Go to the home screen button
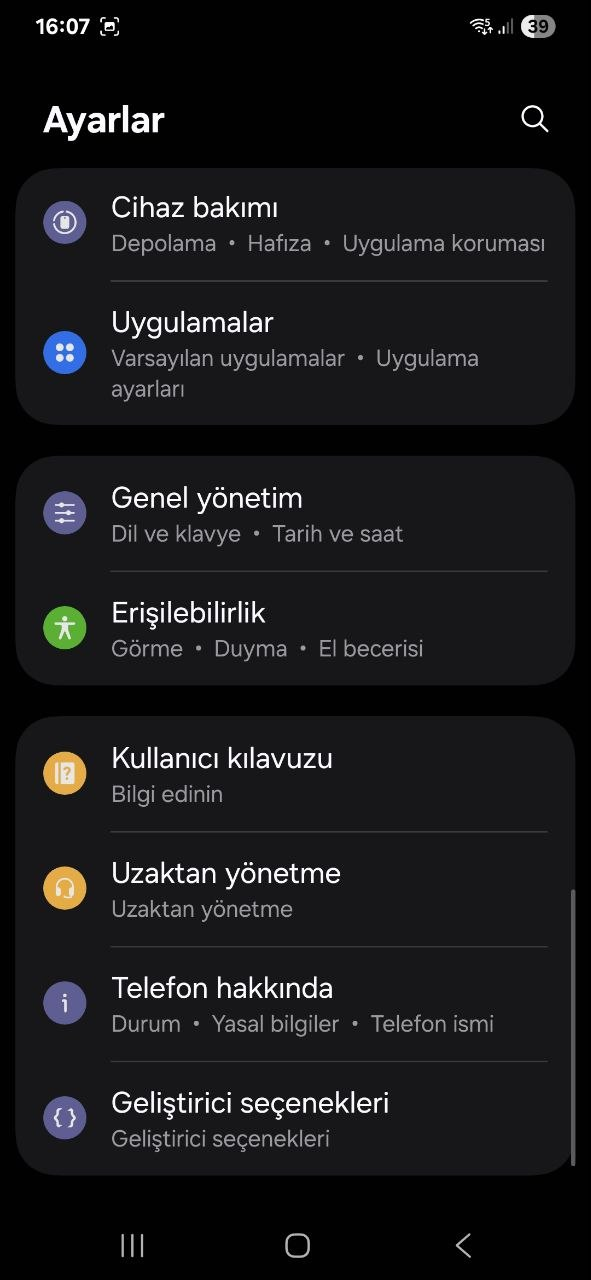The height and width of the screenshot is (1280, 591). (x=297, y=1245)
